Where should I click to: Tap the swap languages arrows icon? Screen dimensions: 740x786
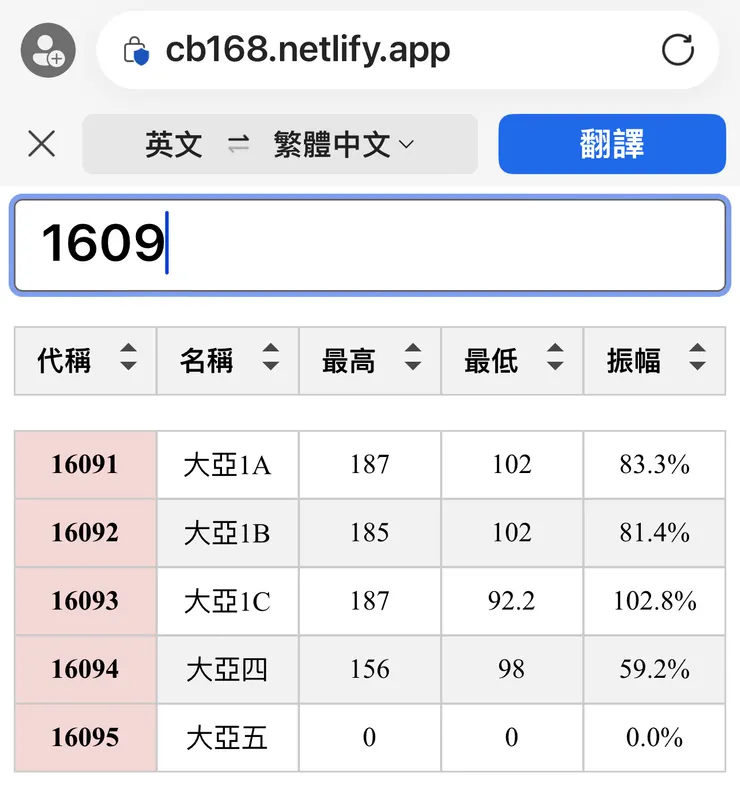click(x=237, y=144)
